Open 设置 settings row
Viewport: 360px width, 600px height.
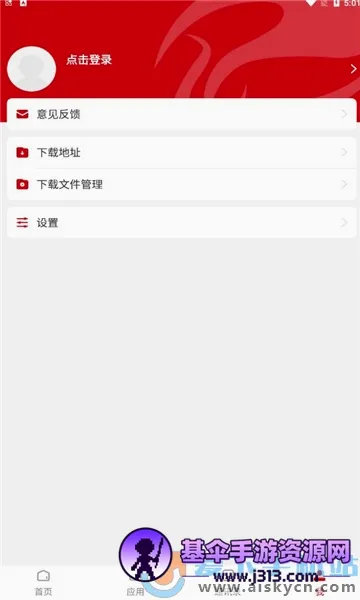coord(182,223)
